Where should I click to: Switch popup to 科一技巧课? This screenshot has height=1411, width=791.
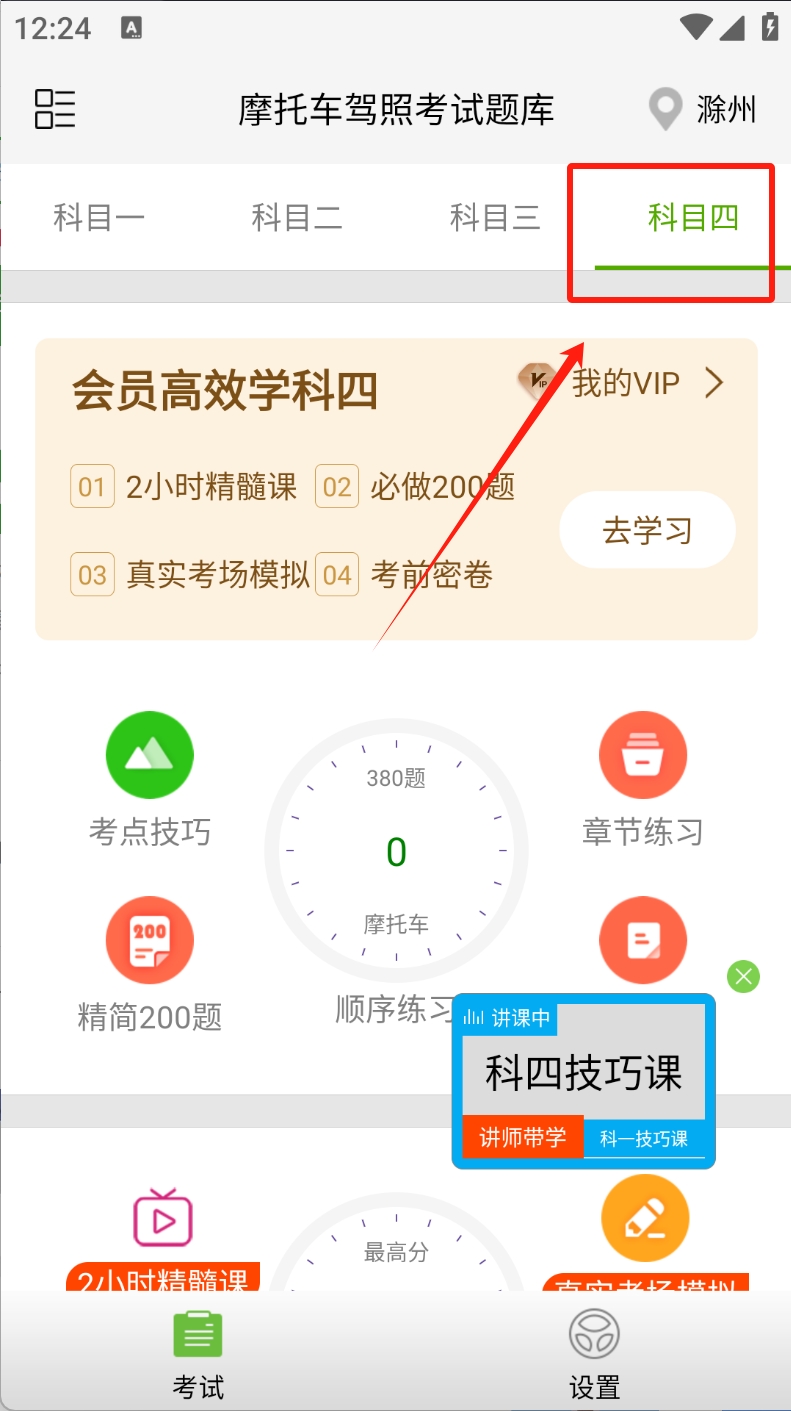click(x=644, y=1139)
